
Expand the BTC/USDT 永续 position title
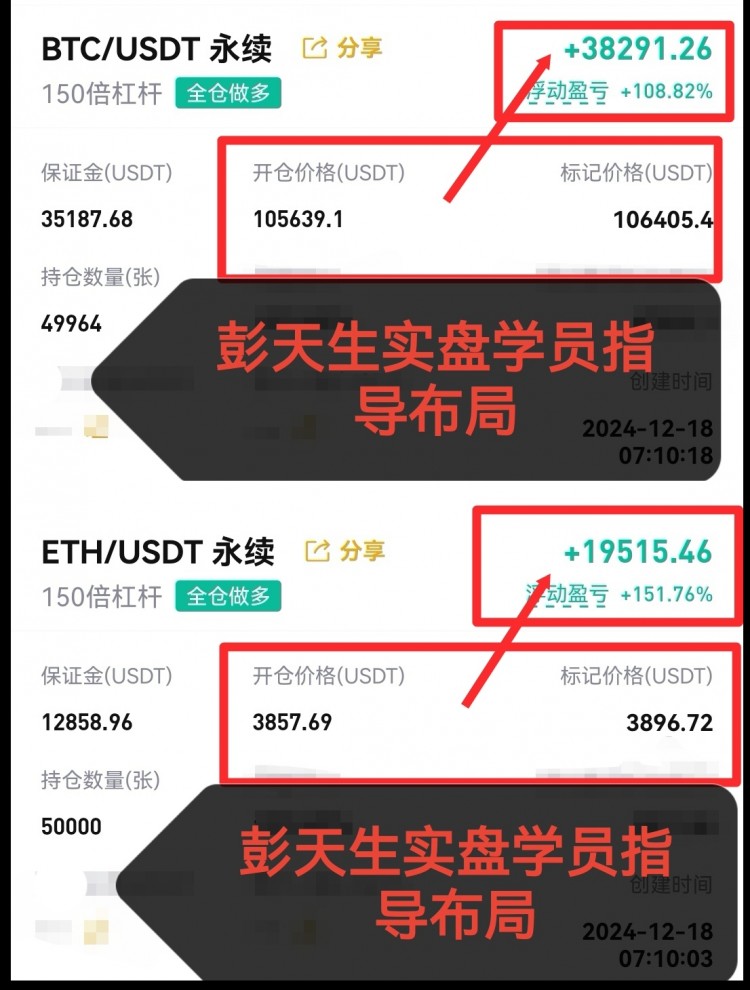click(158, 47)
